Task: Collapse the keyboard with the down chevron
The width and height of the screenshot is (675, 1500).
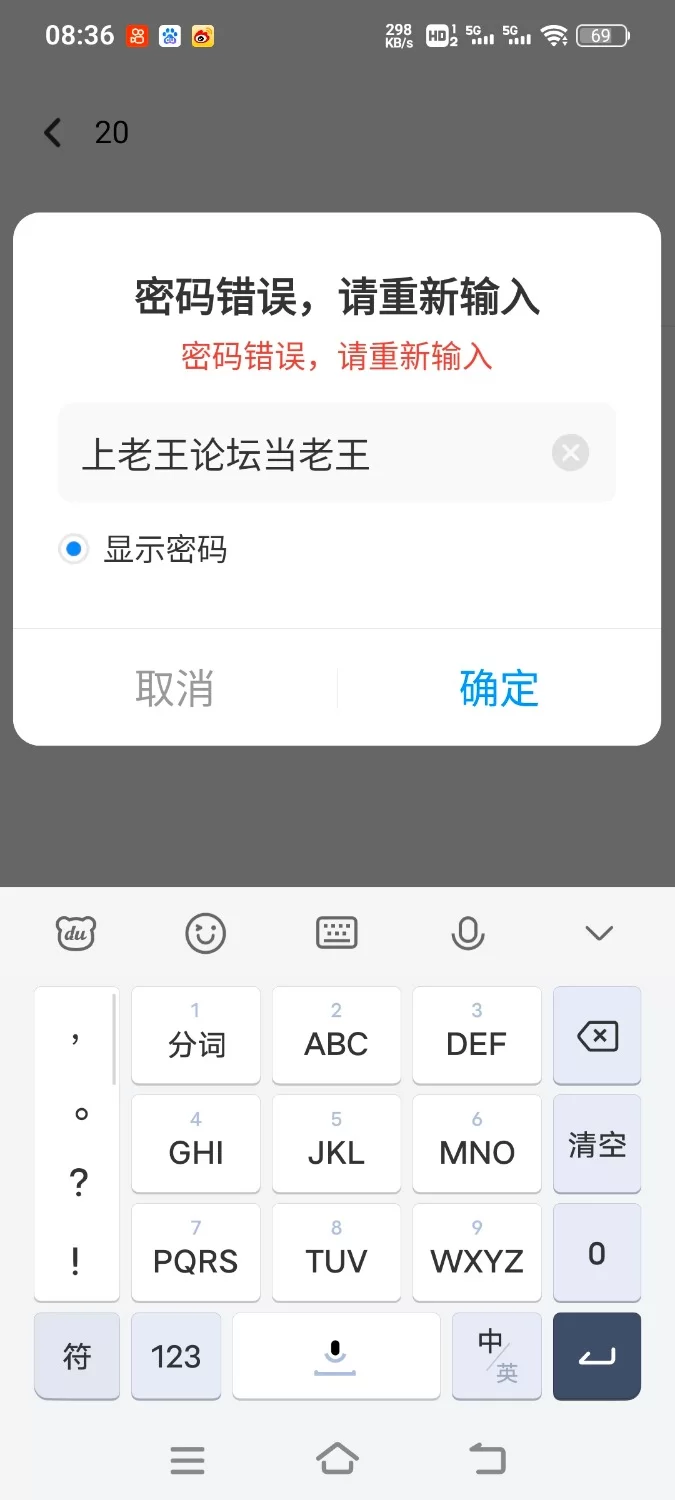Action: tap(598, 934)
